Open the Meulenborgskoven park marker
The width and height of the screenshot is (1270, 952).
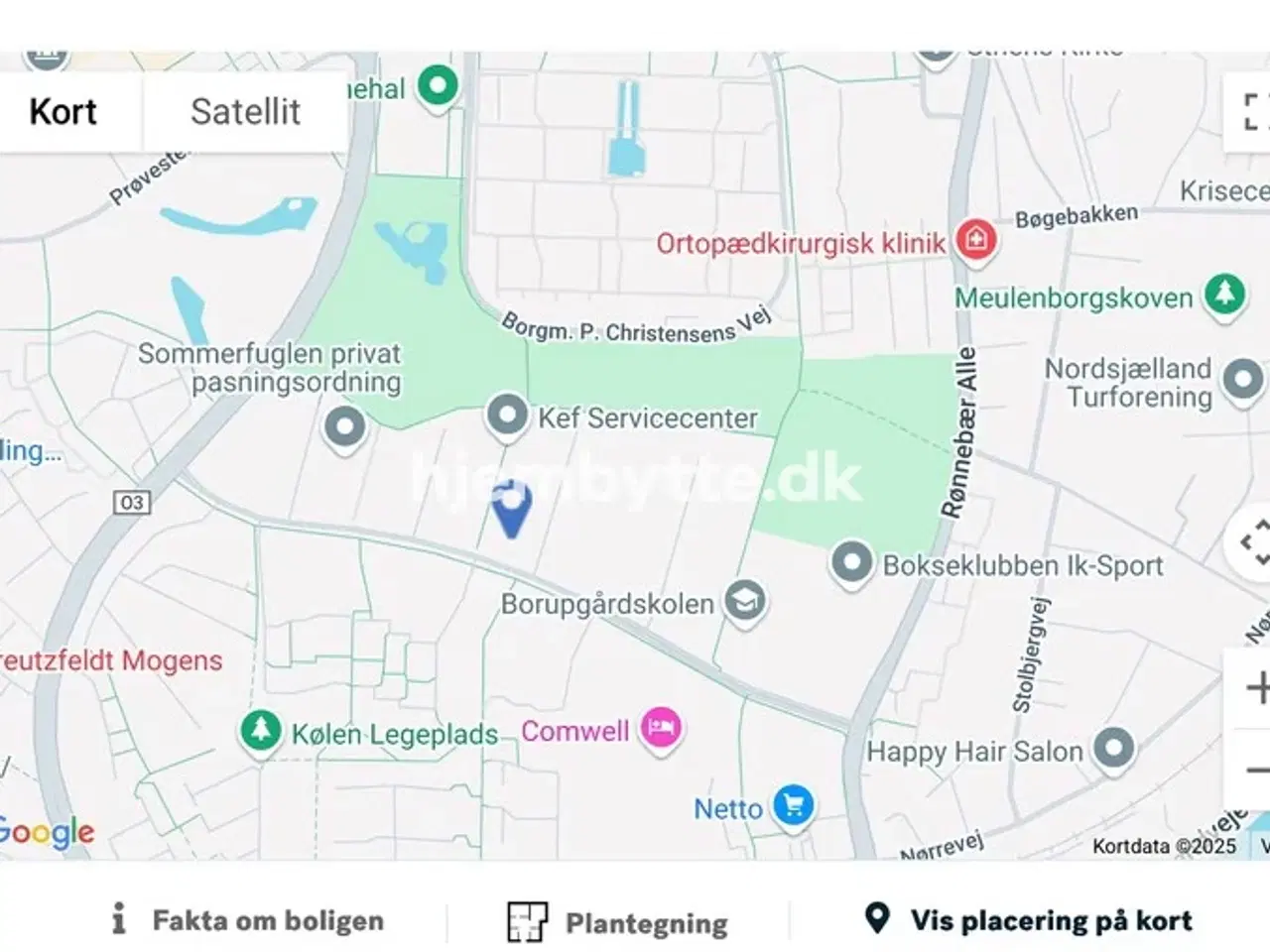1224,294
